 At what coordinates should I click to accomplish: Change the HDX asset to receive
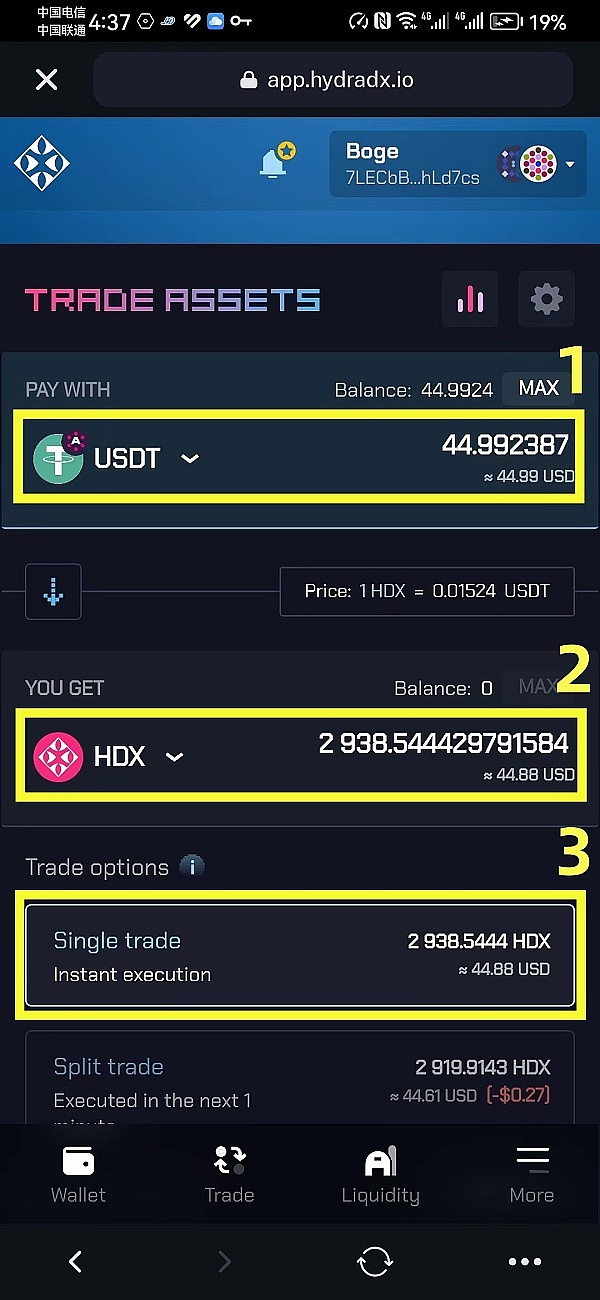pyautogui.click(x=108, y=756)
